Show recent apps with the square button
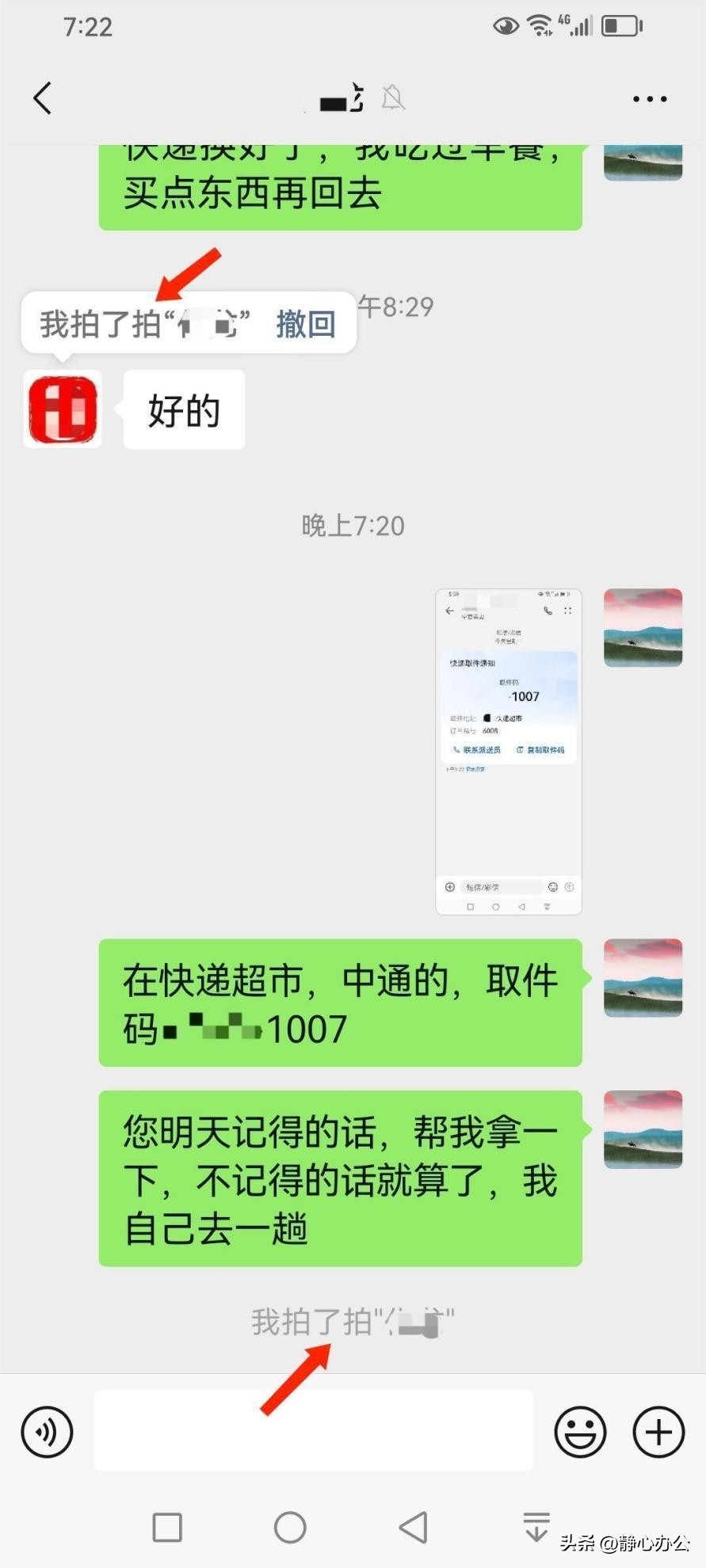The image size is (706, 1568). 167,1527
